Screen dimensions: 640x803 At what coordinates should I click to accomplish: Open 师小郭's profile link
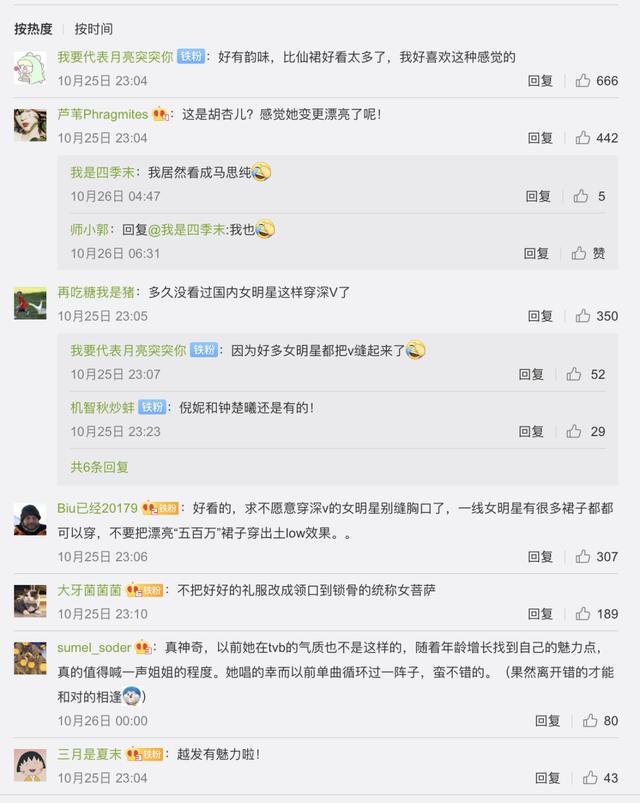click(x=89, y=229)
